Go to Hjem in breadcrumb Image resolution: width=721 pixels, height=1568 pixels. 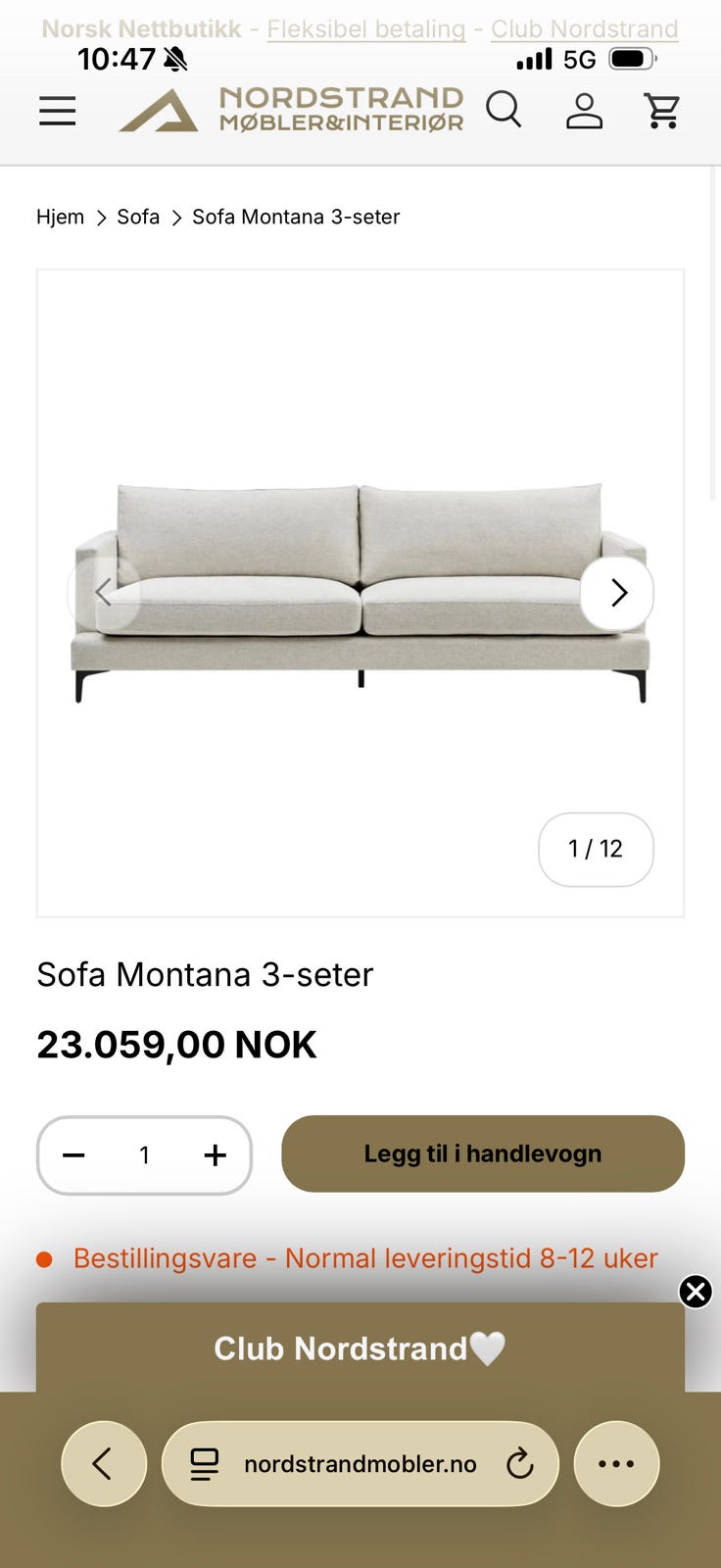61,217
